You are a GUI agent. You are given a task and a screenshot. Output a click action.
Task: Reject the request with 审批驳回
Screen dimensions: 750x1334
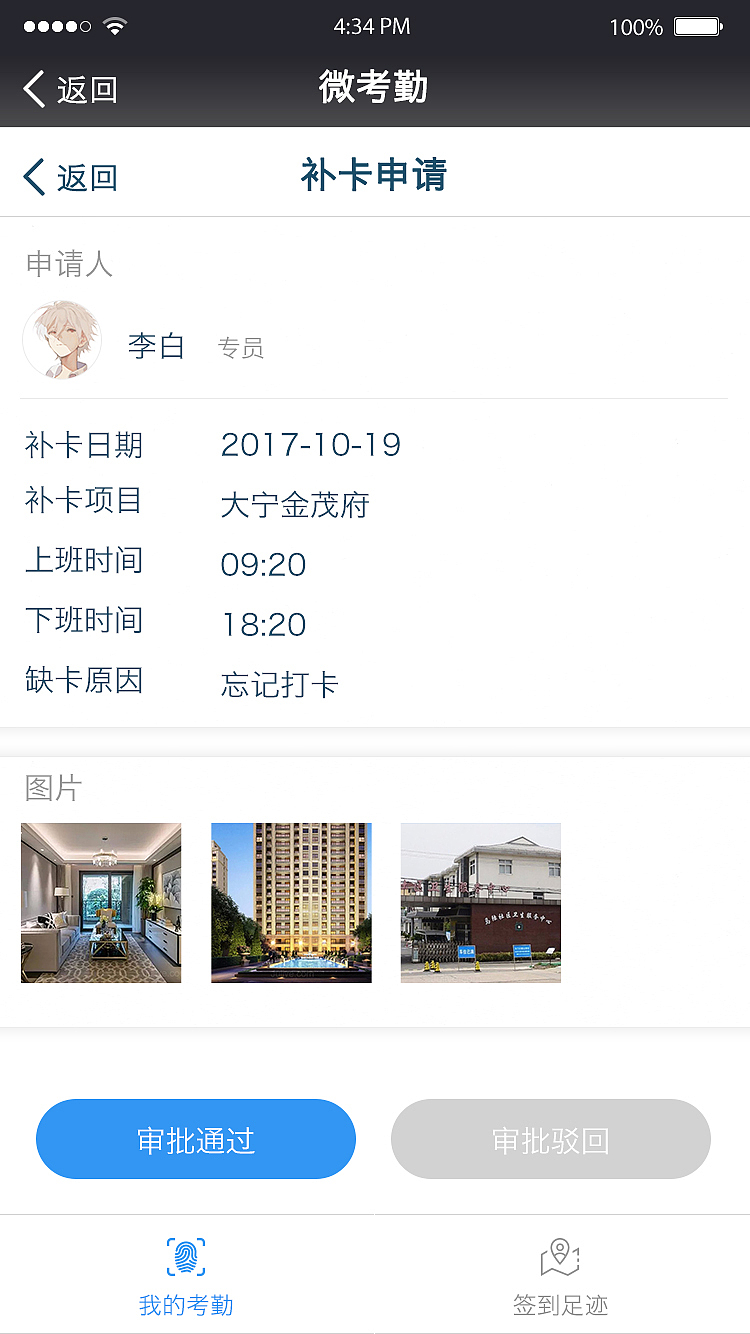550,1139
